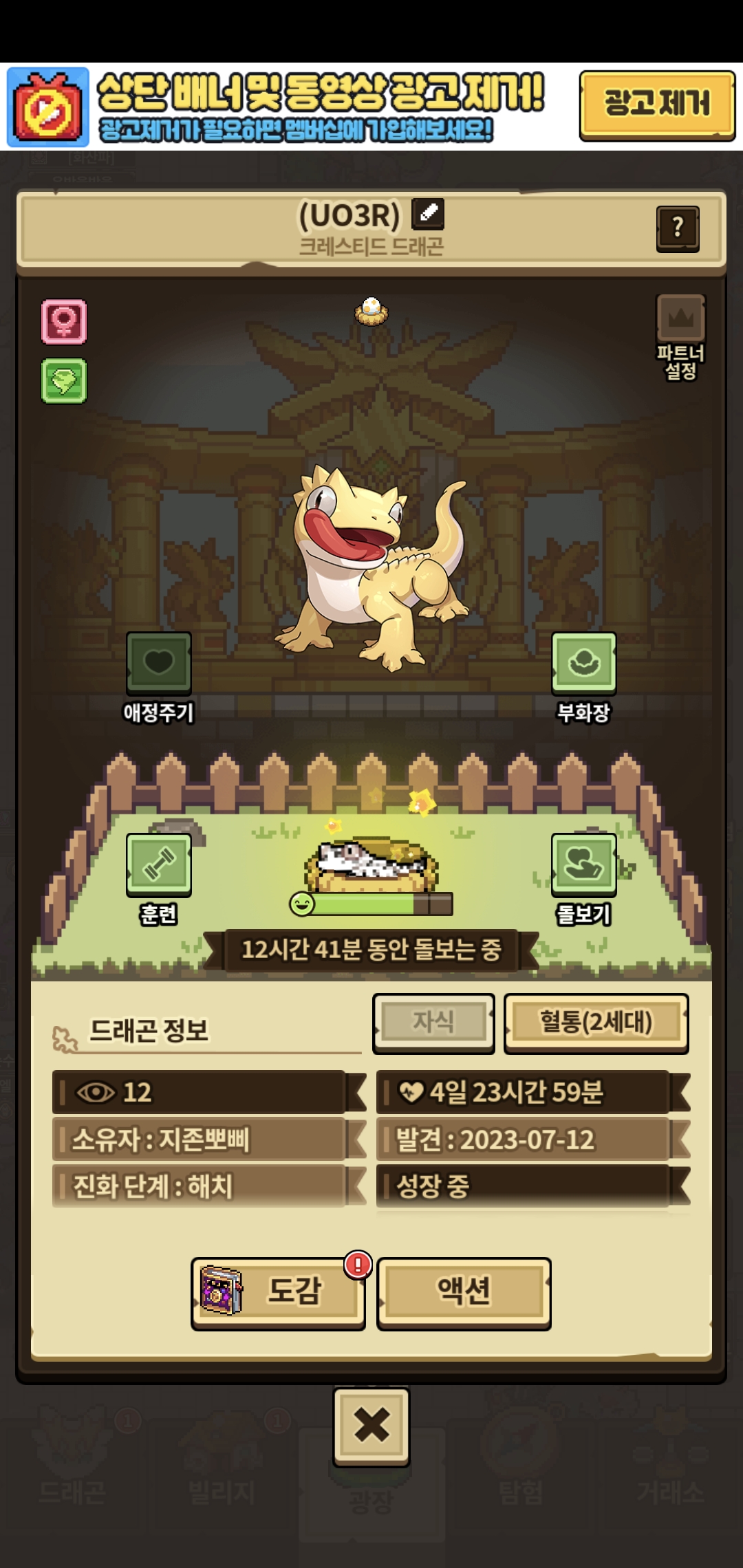Open the question mark help button

(x=678, y=228)
